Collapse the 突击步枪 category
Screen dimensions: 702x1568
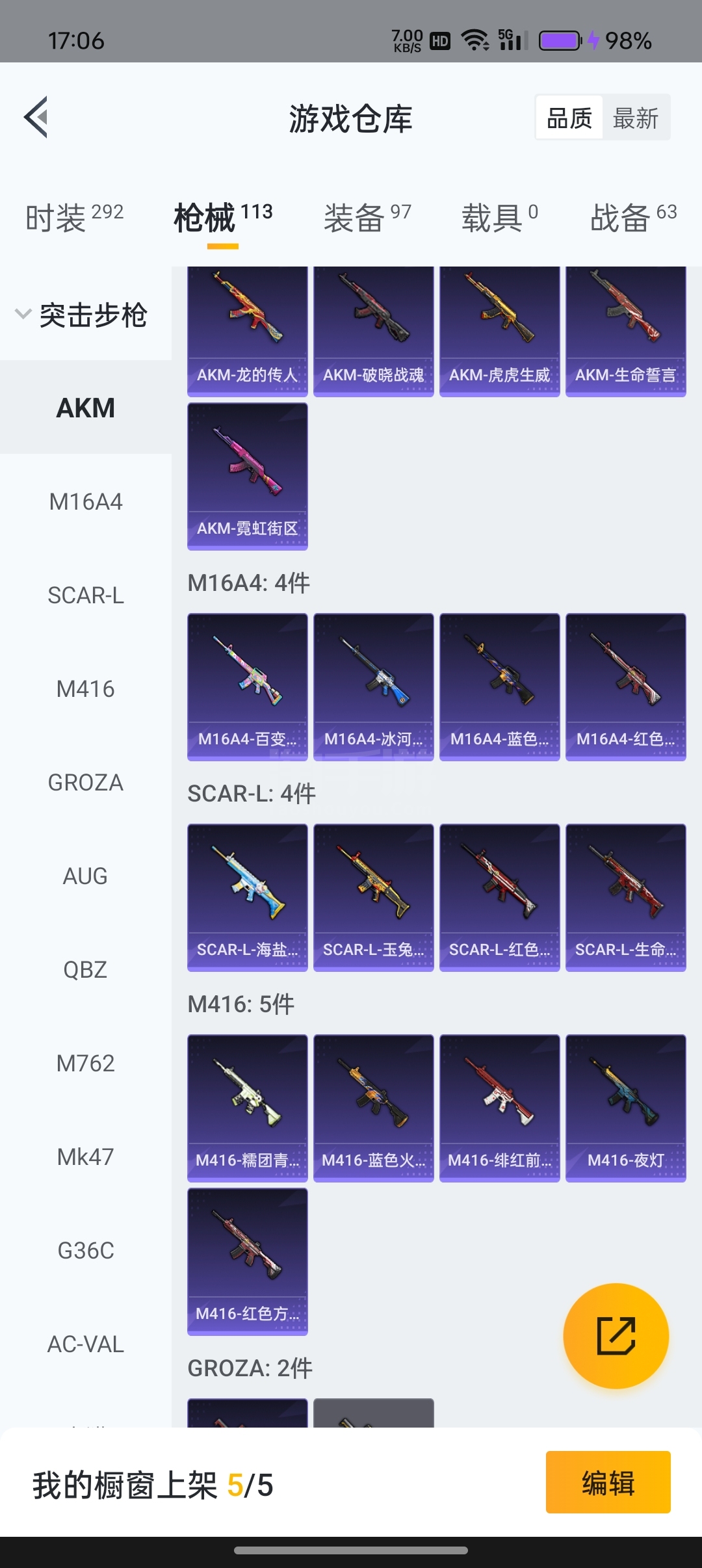pyautogui.click(x=82, y=315)
